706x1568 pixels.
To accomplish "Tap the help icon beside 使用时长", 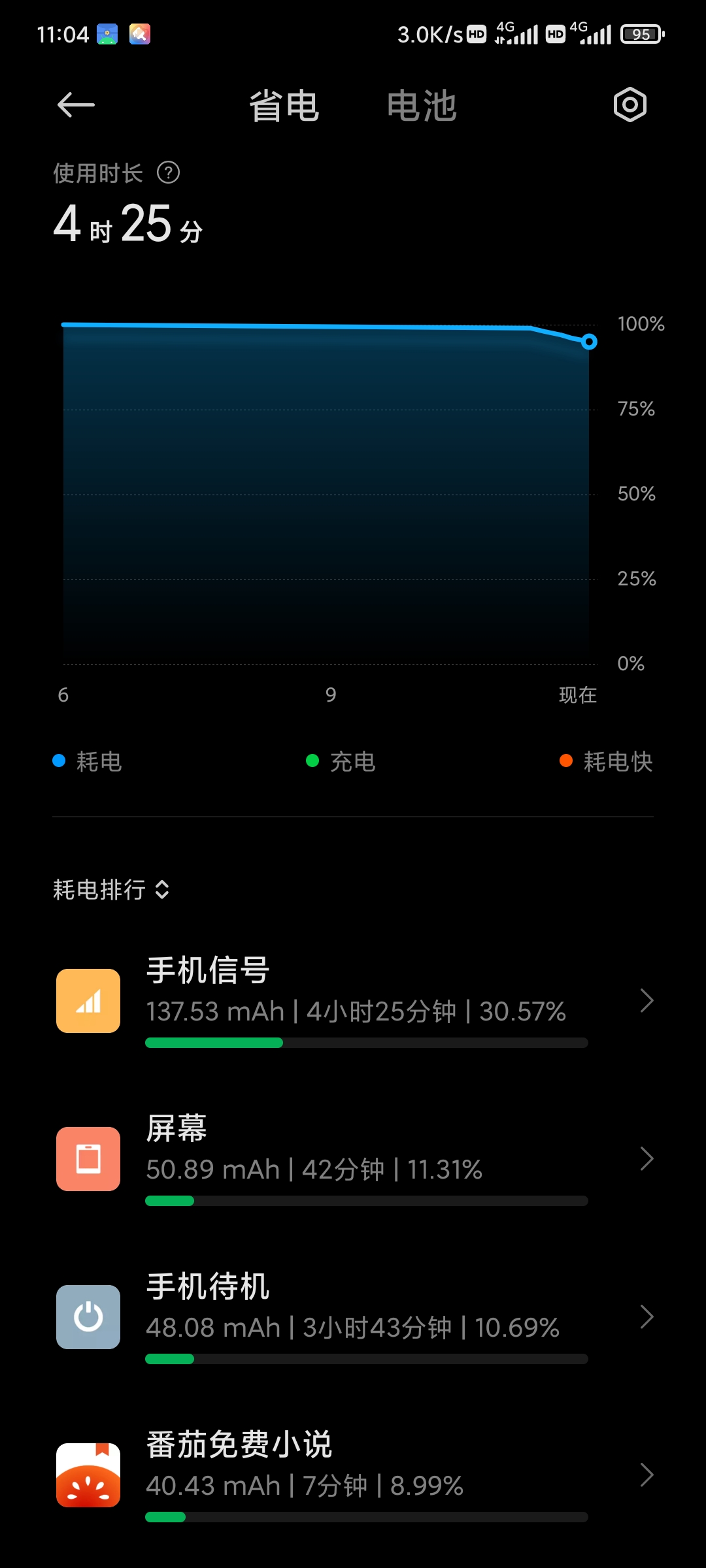I will click(169, 173).
